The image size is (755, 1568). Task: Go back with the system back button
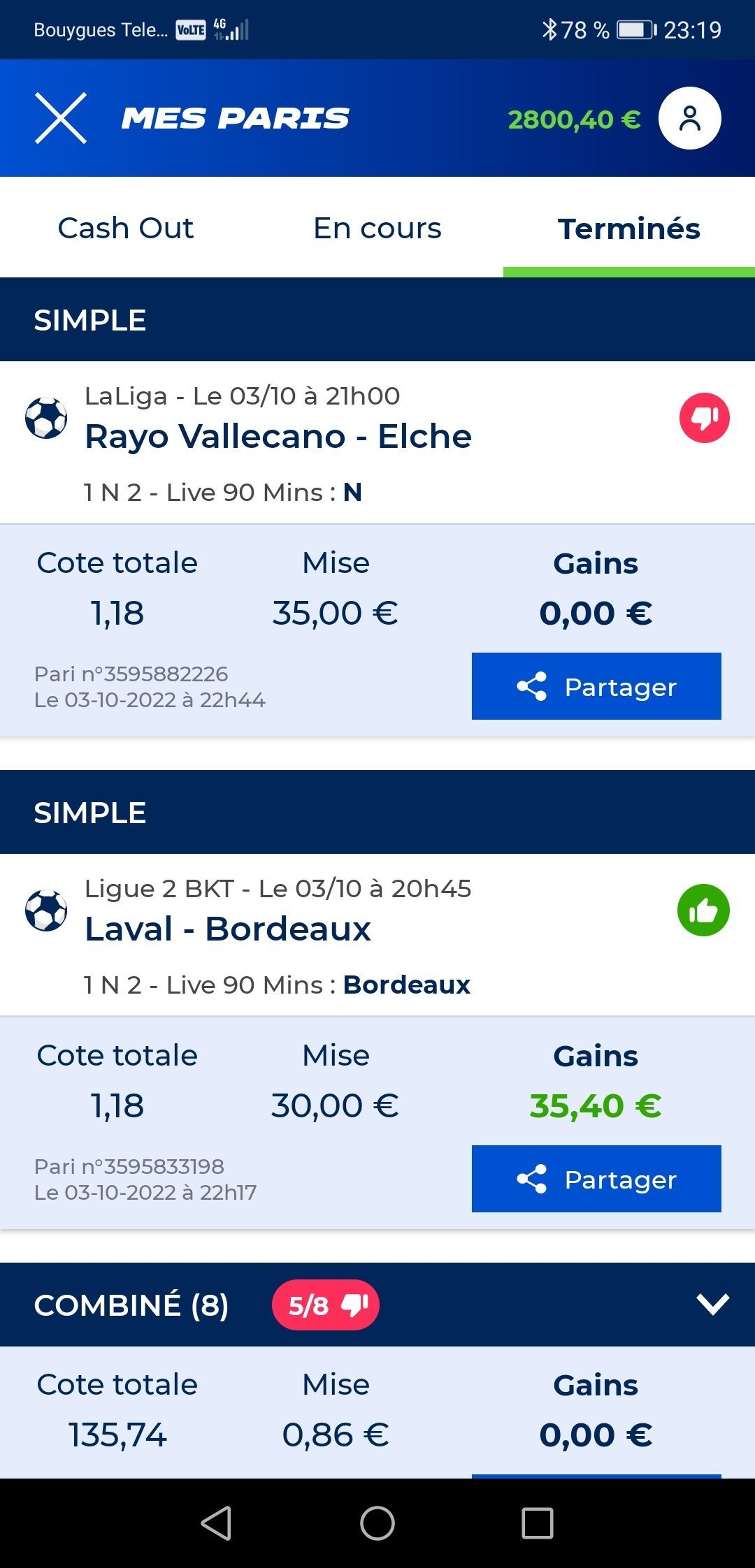[217, 1523]
